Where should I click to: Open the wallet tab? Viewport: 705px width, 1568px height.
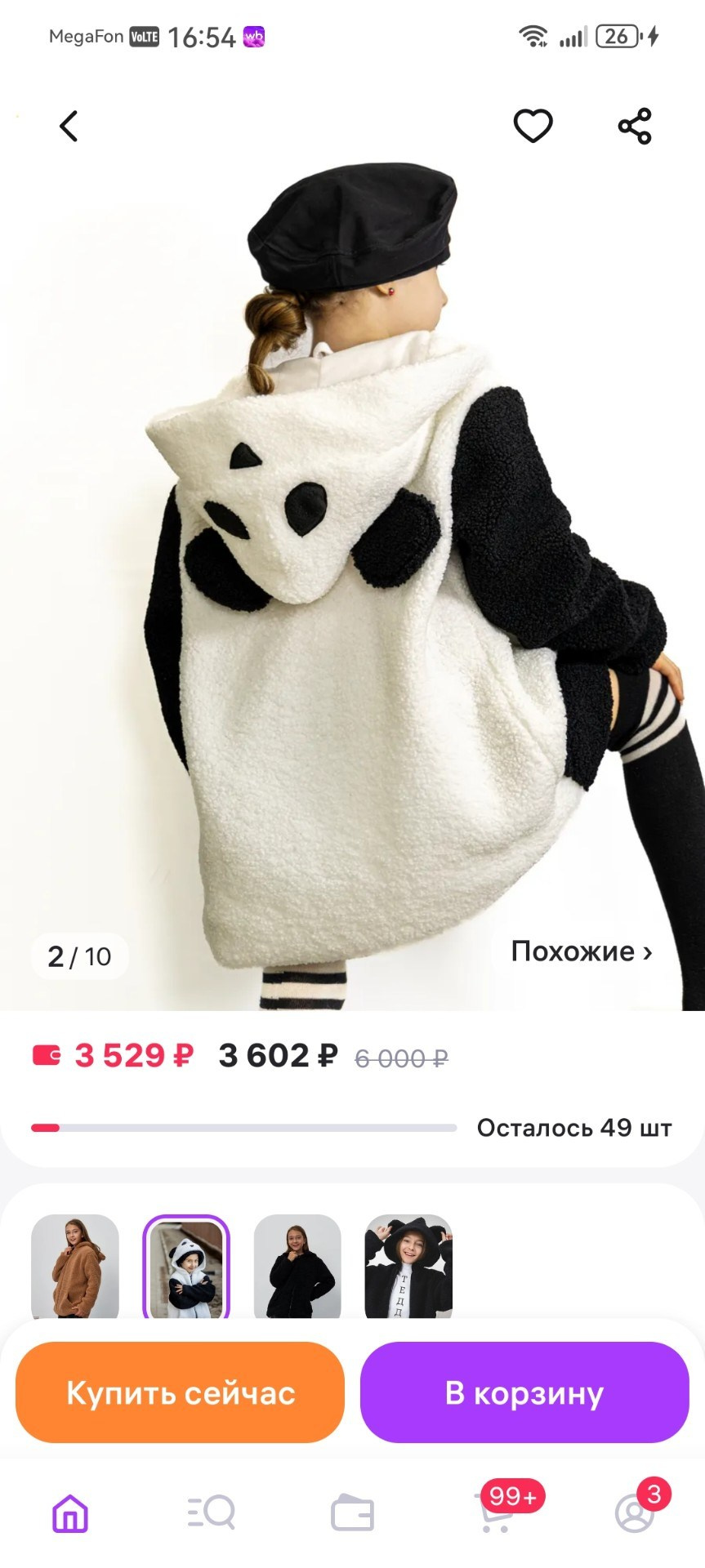[352, 1513]
